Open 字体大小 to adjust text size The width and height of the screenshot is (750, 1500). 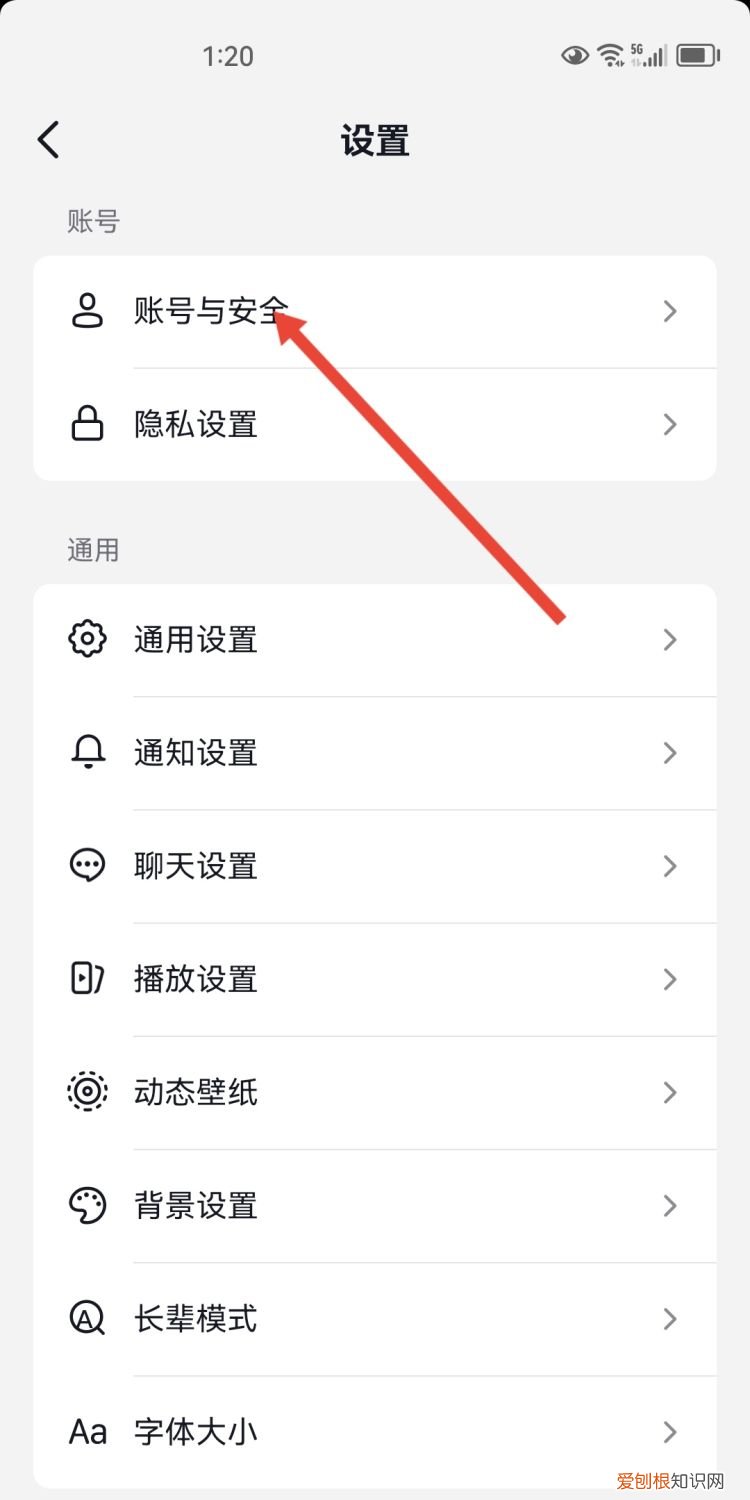pyautogui.click(x=375, y=1432)
